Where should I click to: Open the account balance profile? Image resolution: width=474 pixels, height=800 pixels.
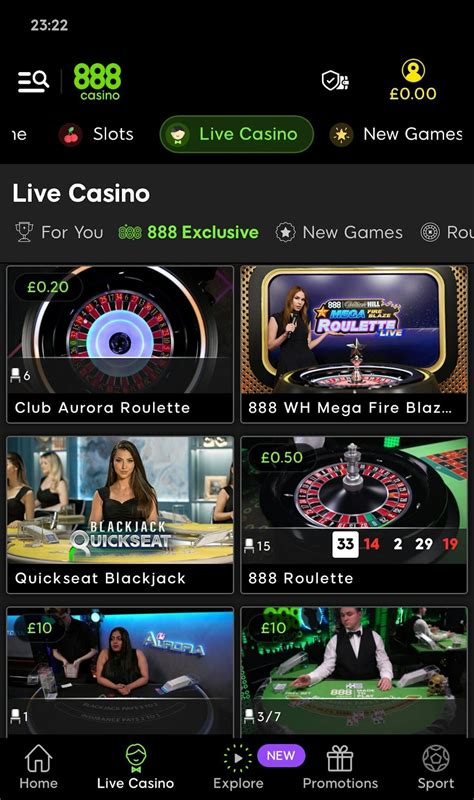[x=413, y=80]
